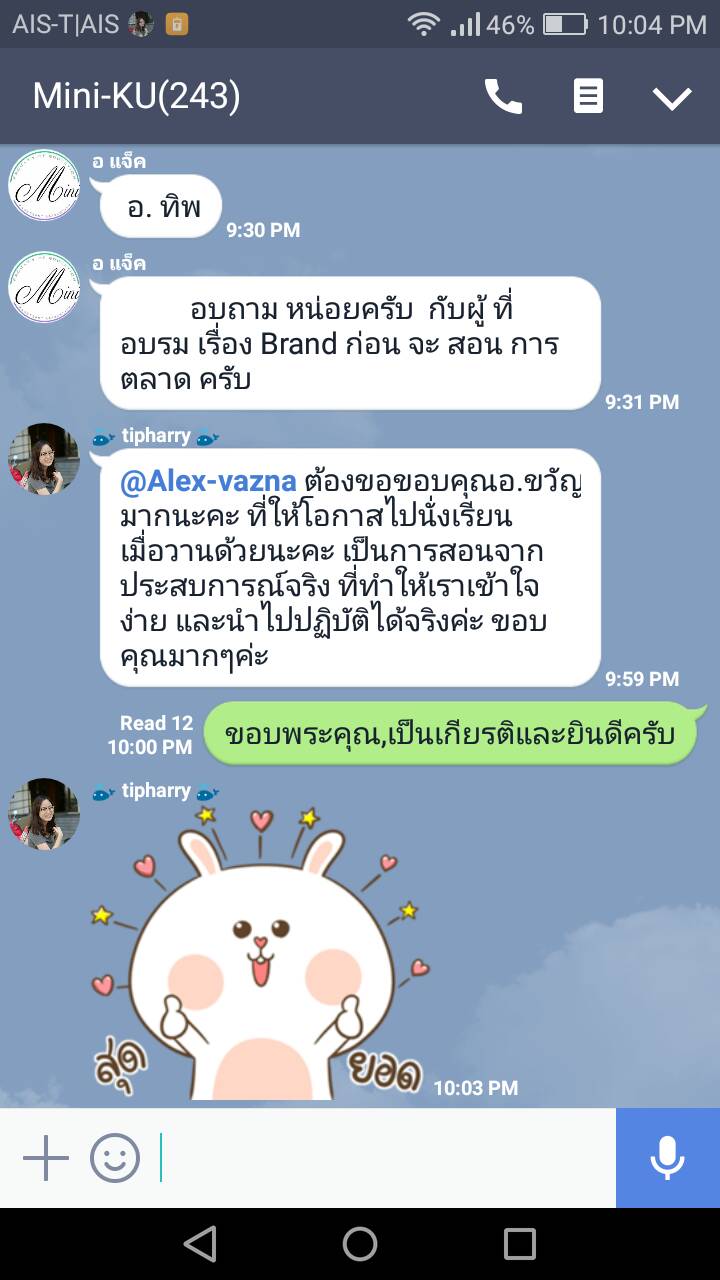720x1280 pixels.
Task: Open tipharry's profile picture above the sticker
Action: 44,814
